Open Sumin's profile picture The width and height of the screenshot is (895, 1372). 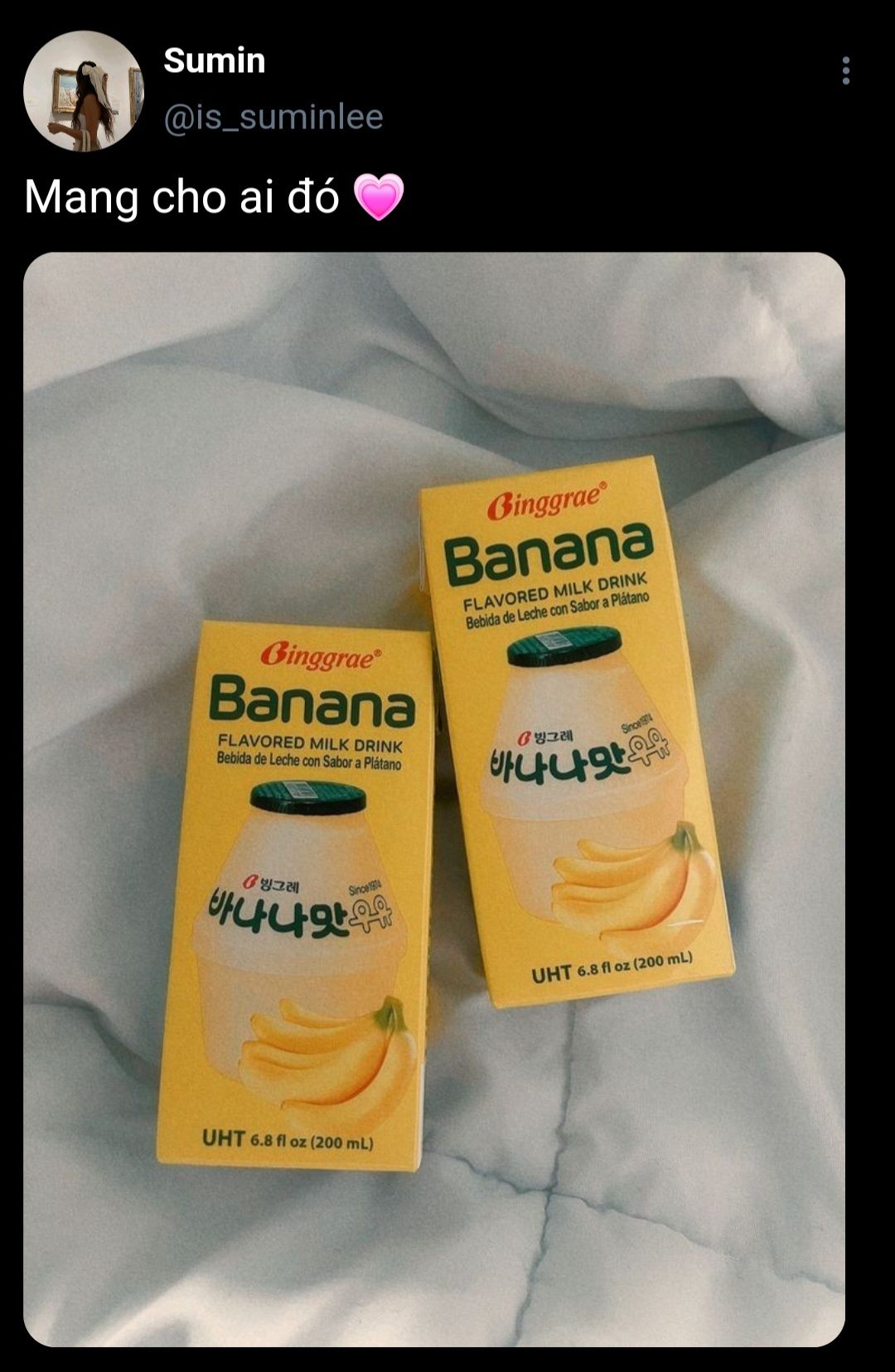[83, 91]
